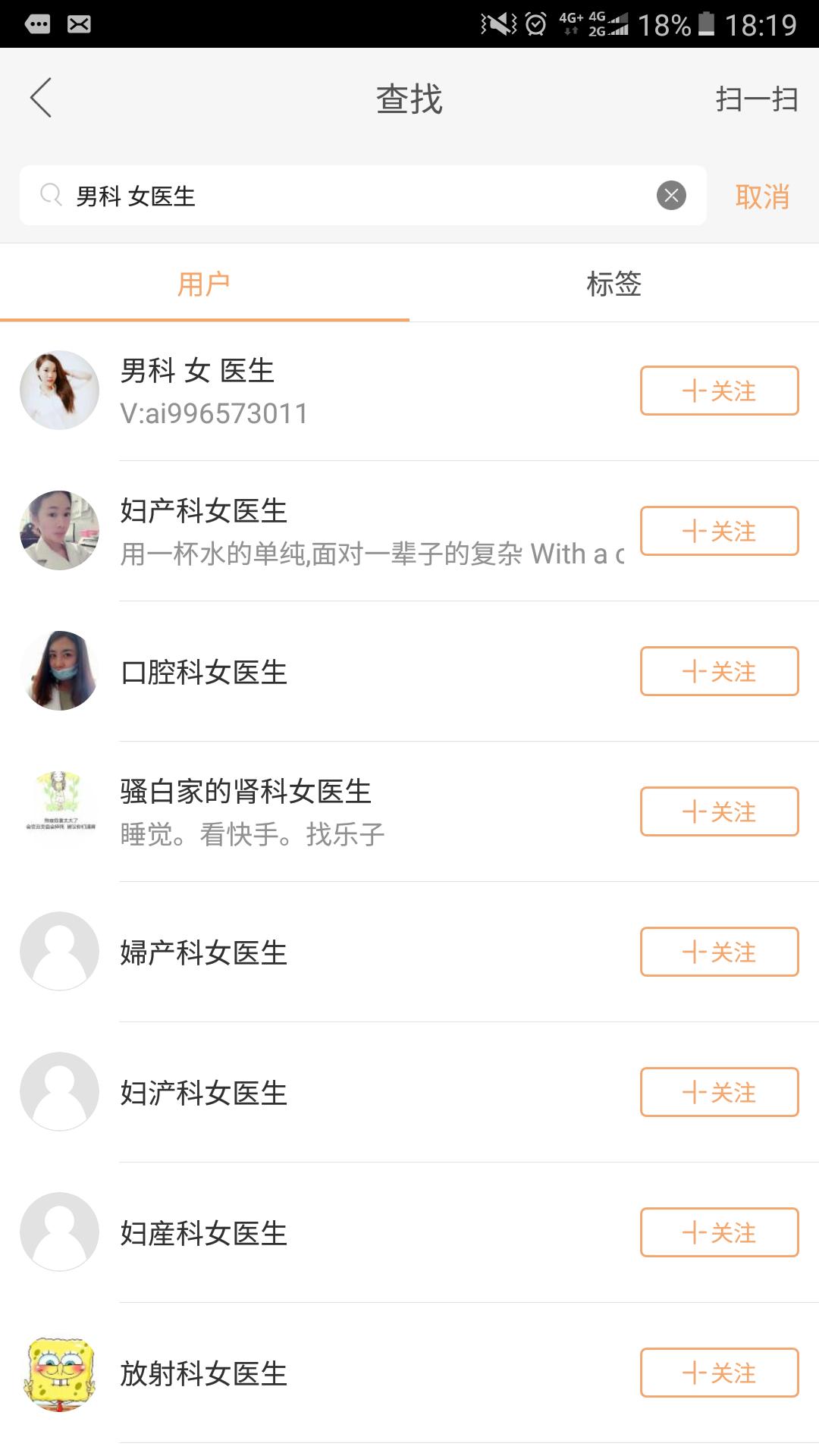Image resolution: width=819 pixels, height=1456 pixels.
Task: Follow the user 骚白家的肾科女医生
Action: 718,811
